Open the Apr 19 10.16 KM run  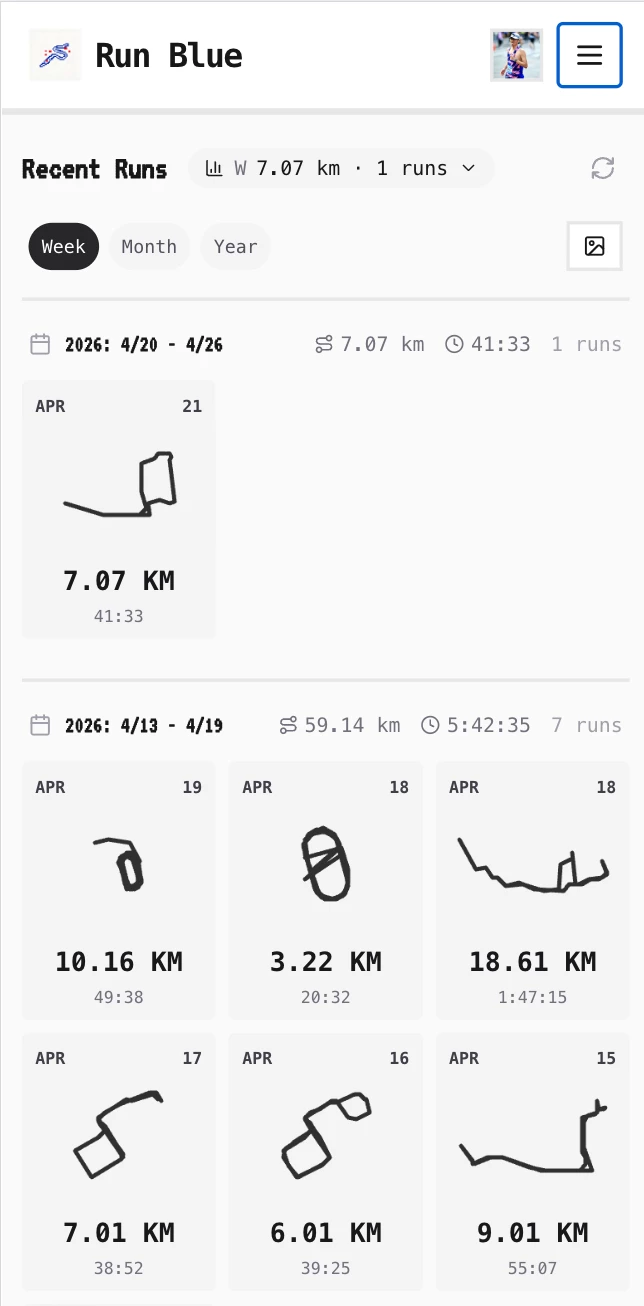pyautogui.click(x=119, y=890)
